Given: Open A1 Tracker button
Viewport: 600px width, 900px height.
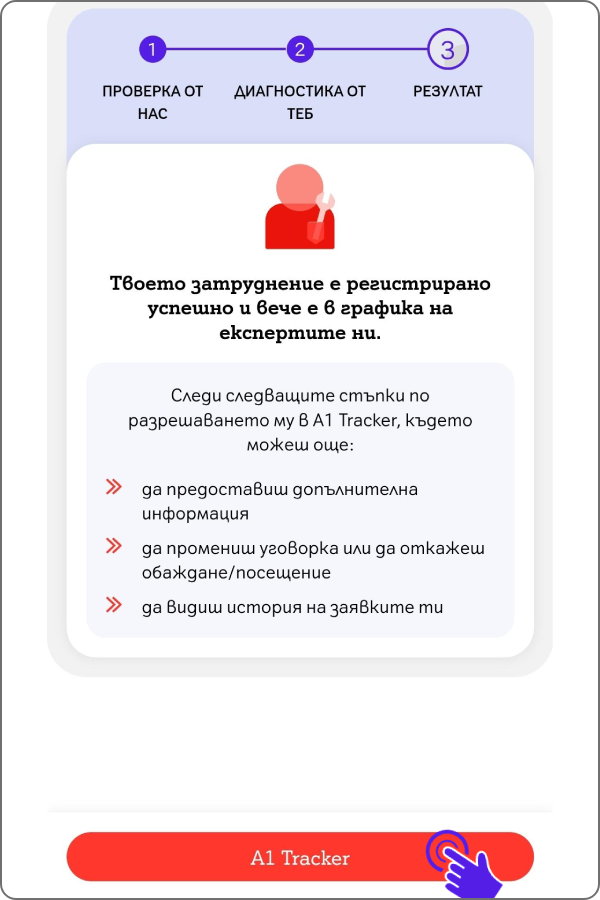Looking at the screenshot, I should click(300, 857).
